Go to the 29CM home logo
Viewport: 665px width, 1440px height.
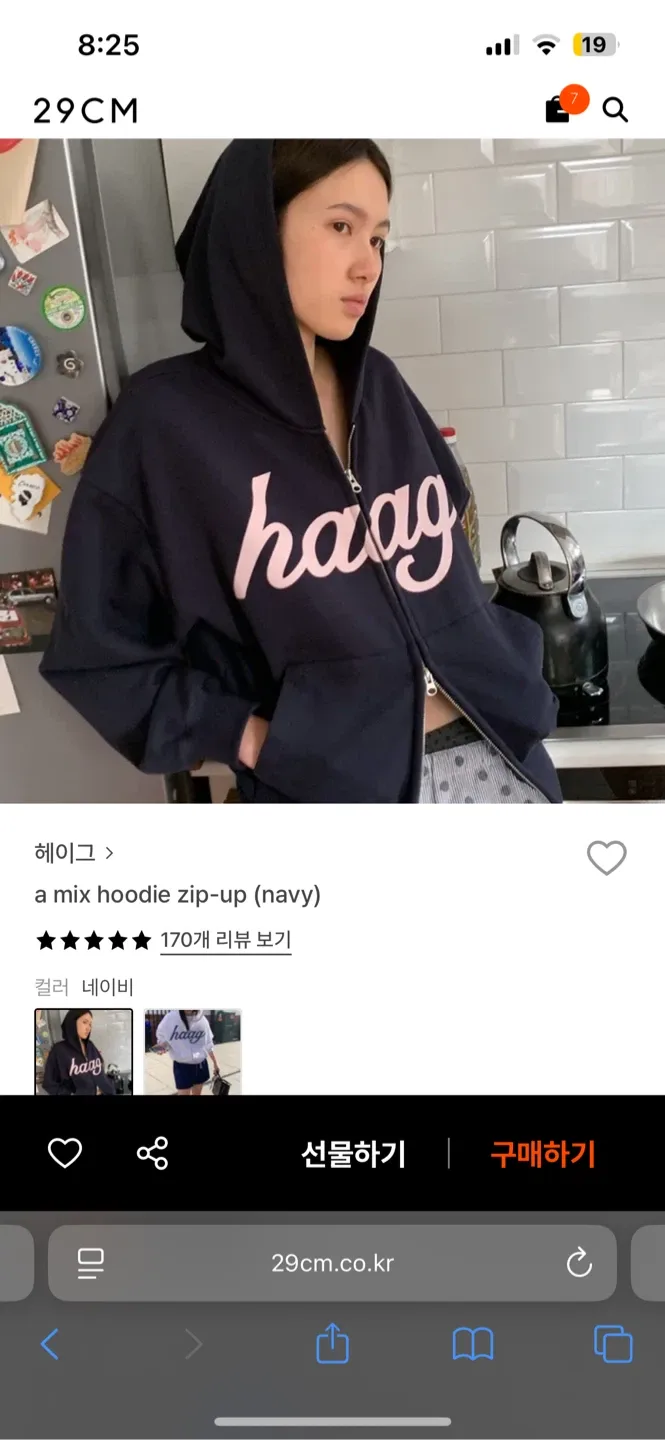(x=86, y=111)
